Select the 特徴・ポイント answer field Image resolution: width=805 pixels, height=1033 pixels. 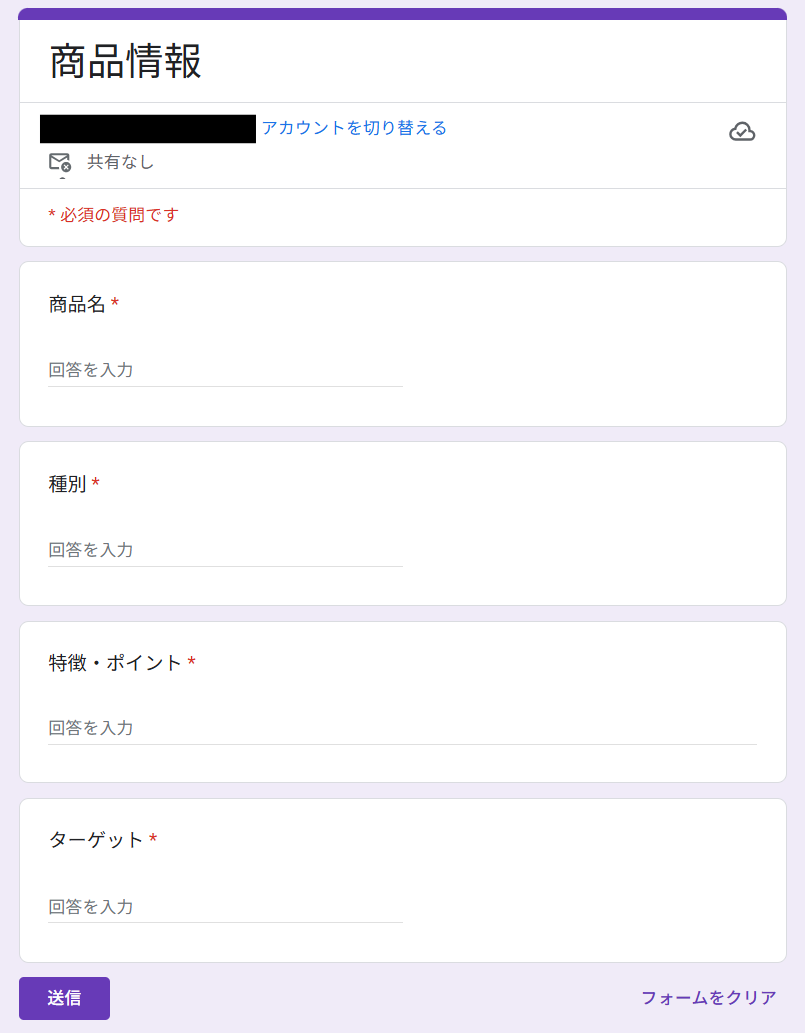tap(402, 728)
